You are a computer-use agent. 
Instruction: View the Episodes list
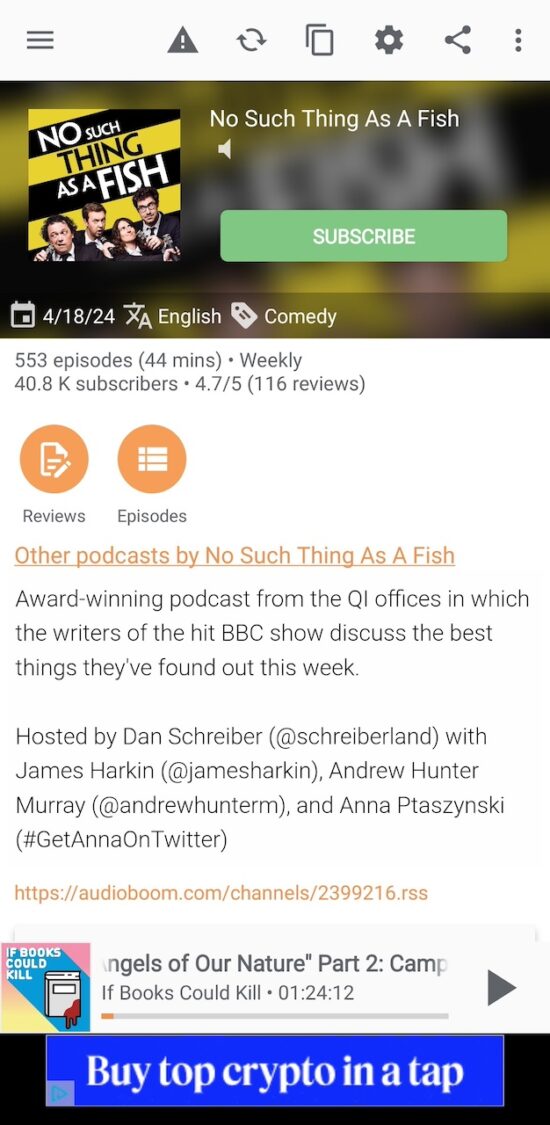point(152,475)
